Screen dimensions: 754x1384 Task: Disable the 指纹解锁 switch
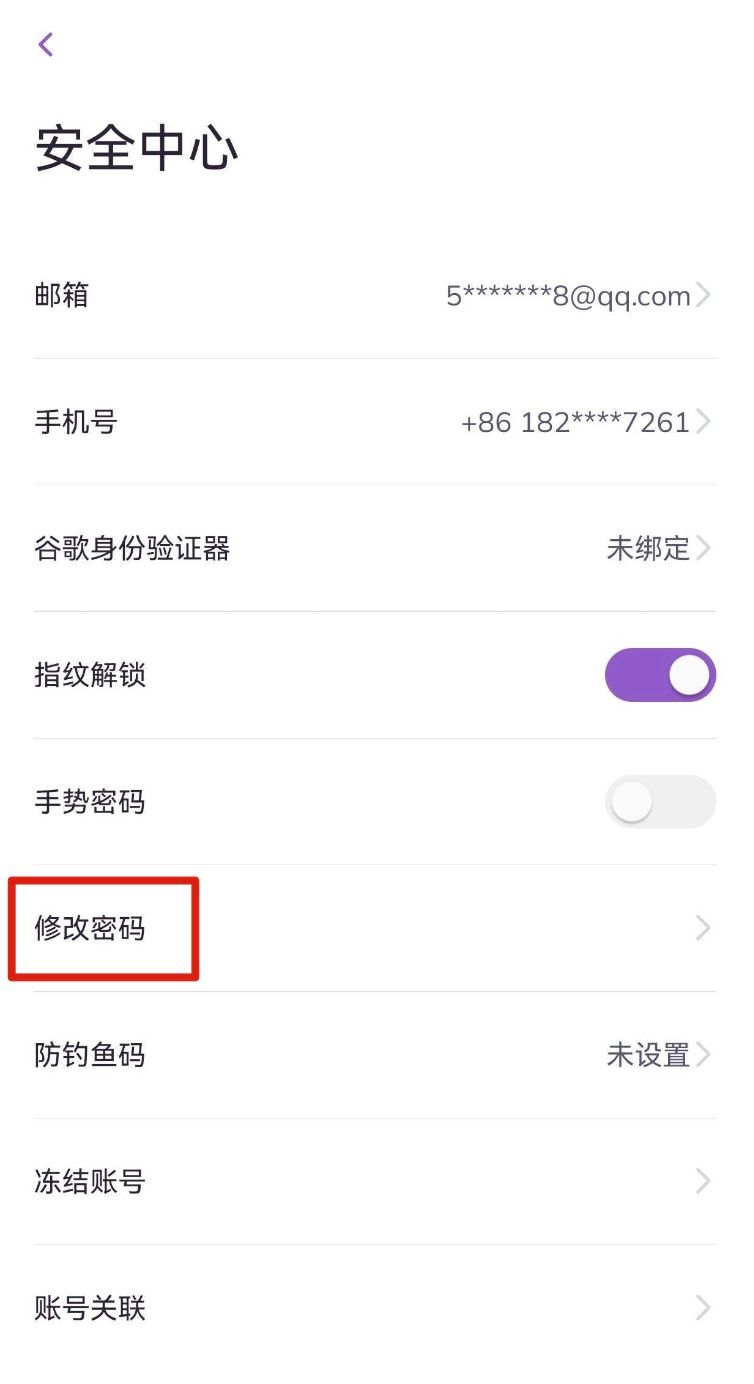(x=660, y=675)
